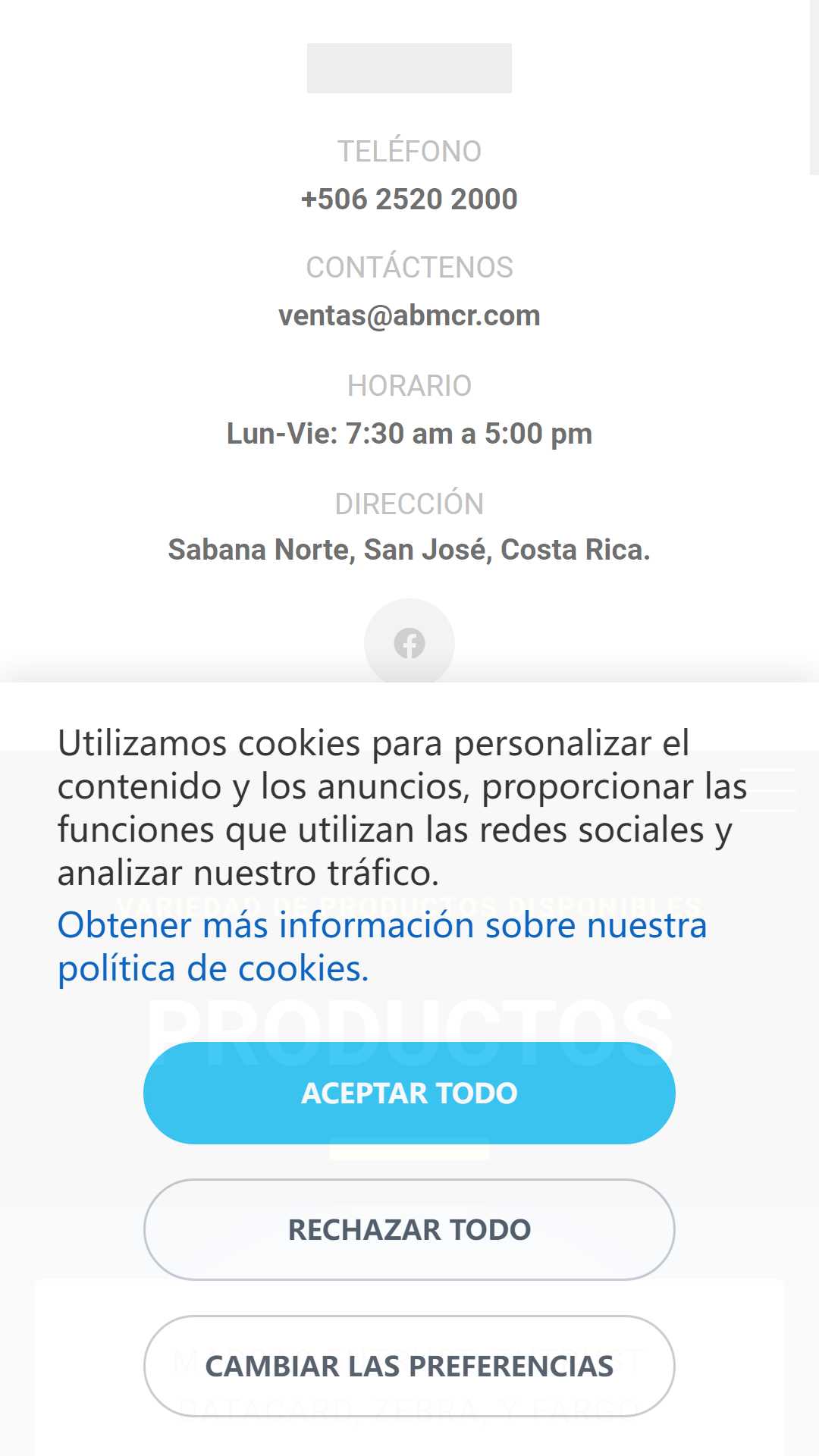
Task: Accept all cookies with Aceptar Todo
Action: 409,1093
